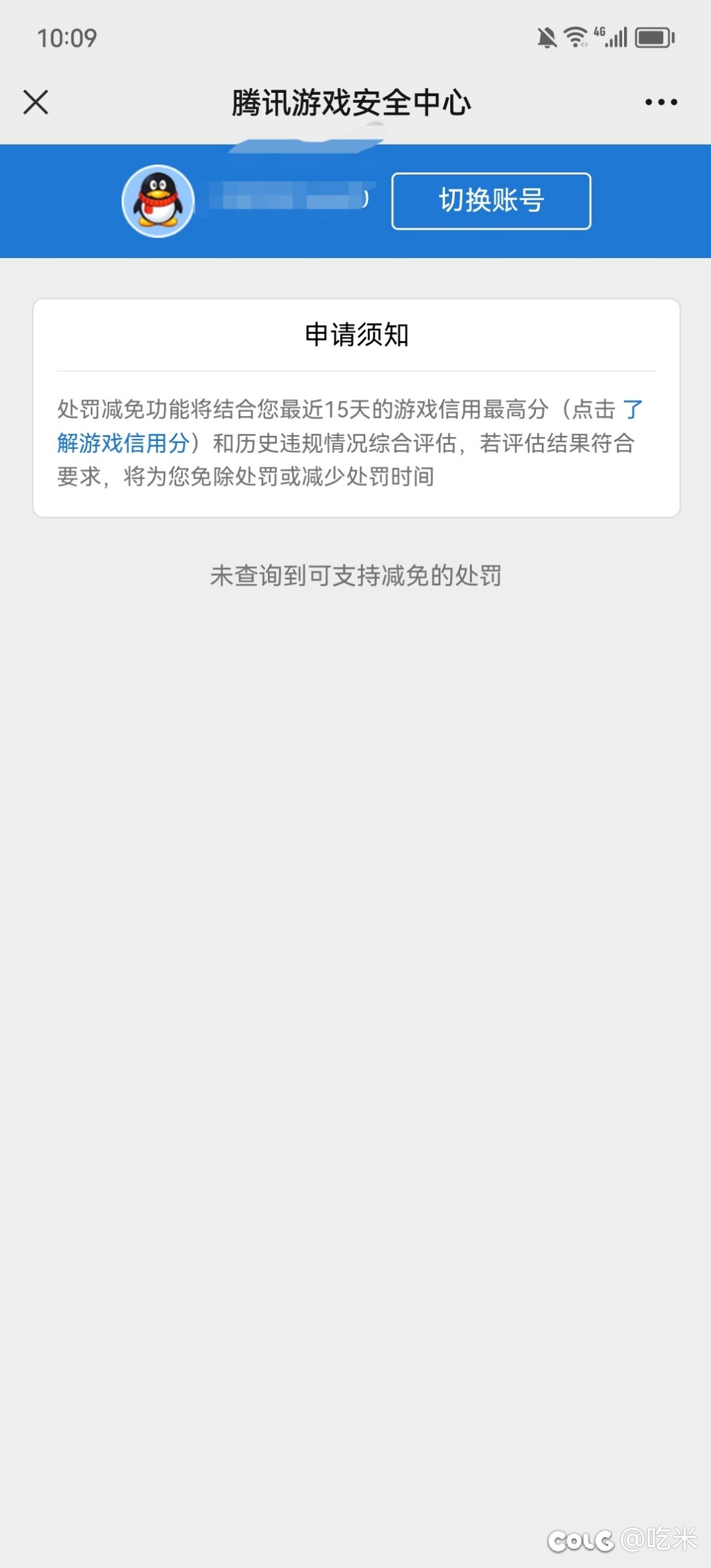
Task: Close the Tencent game security page
Action: (x=36, y=102)
